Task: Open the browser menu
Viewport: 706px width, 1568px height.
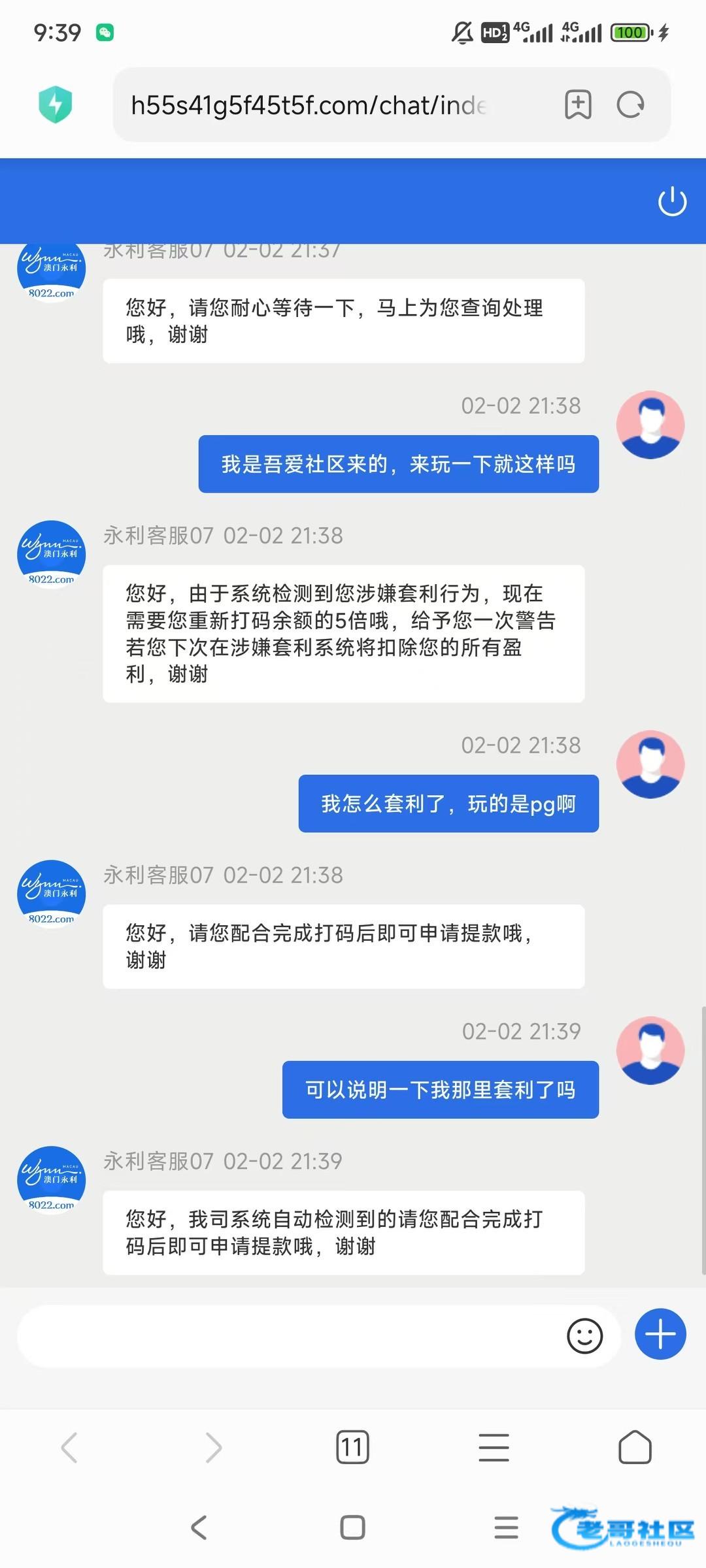Action: [x=494, y=1448]
